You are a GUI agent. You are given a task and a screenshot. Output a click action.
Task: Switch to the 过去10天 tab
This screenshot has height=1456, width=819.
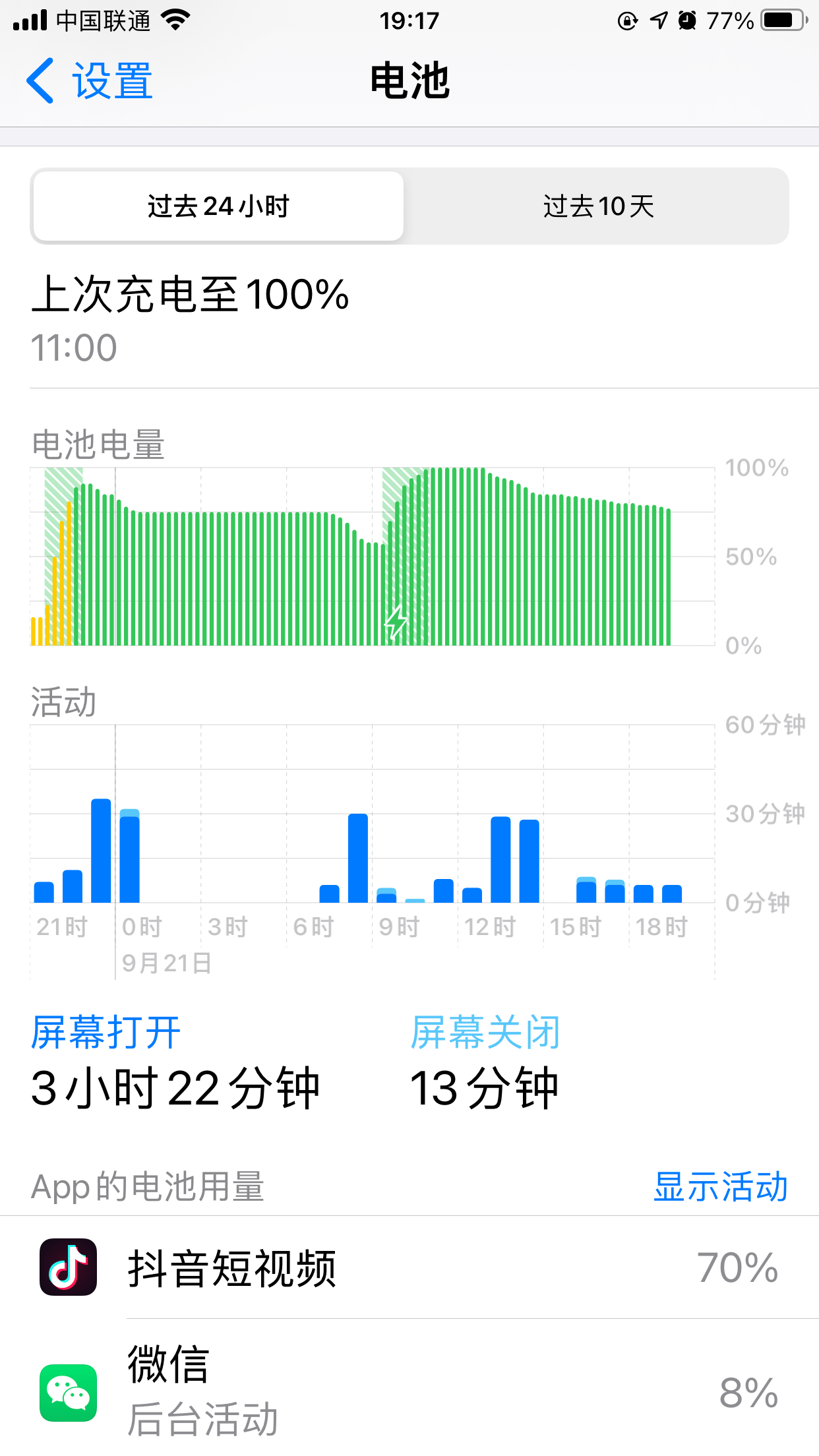pos(597,205)
